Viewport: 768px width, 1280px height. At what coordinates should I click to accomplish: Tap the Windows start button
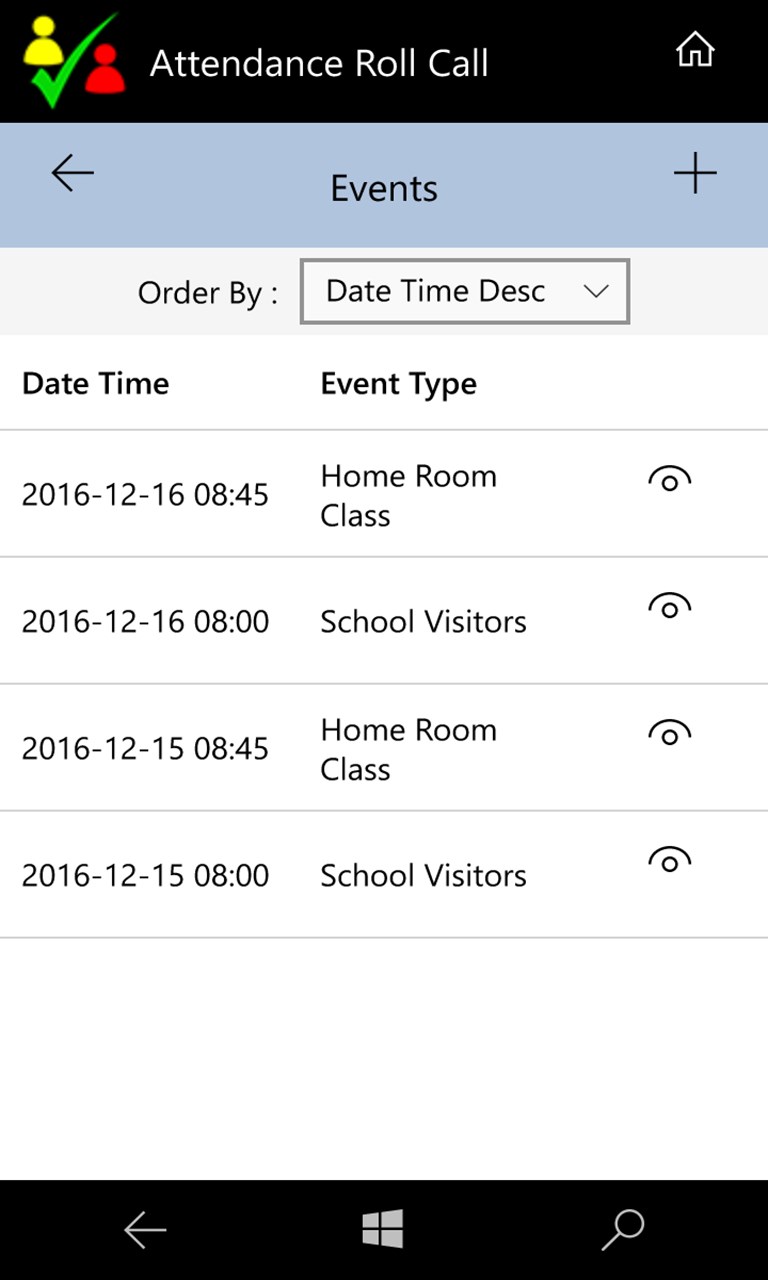coord(383,1230)
